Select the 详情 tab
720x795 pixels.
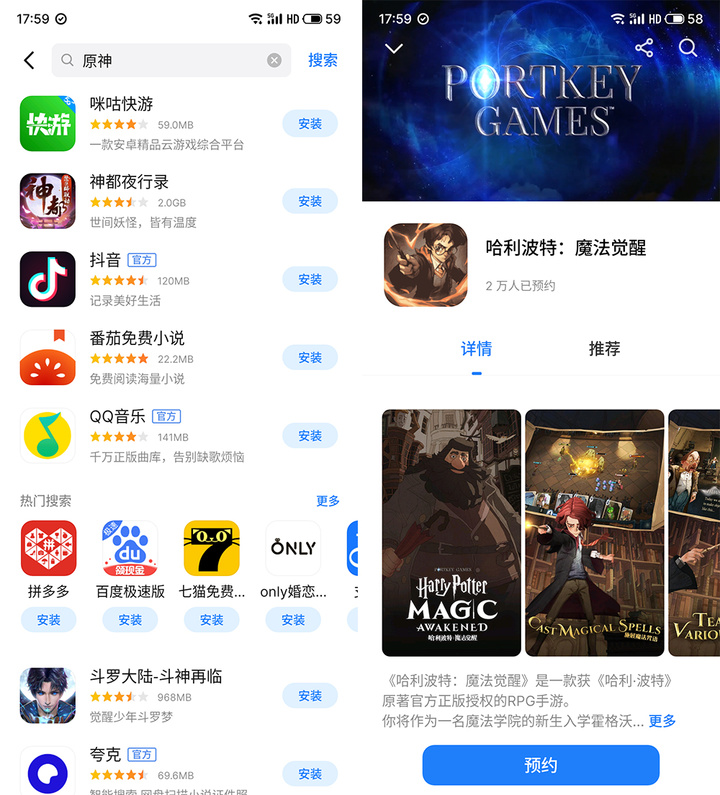click(x=476, y=349)
